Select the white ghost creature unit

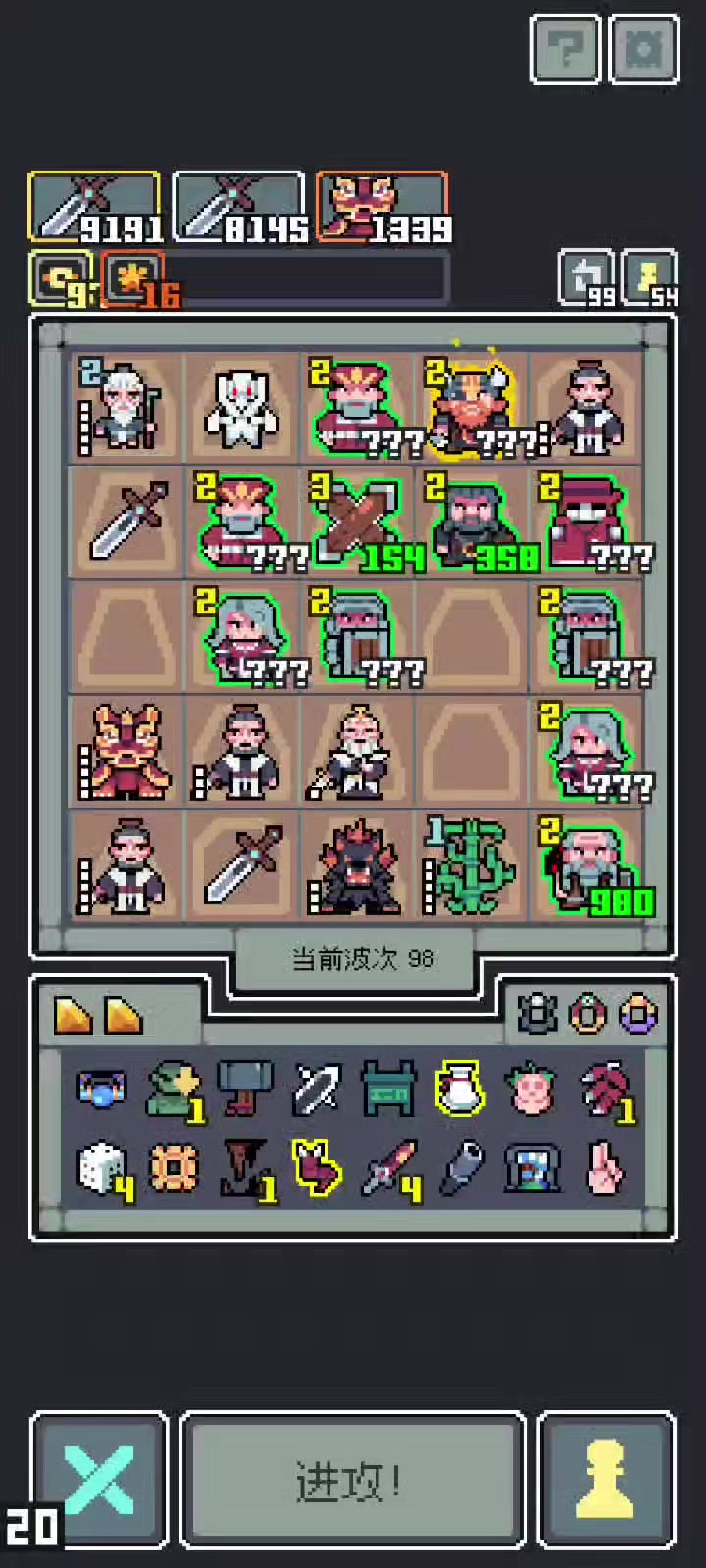click(x=241, y=408)
